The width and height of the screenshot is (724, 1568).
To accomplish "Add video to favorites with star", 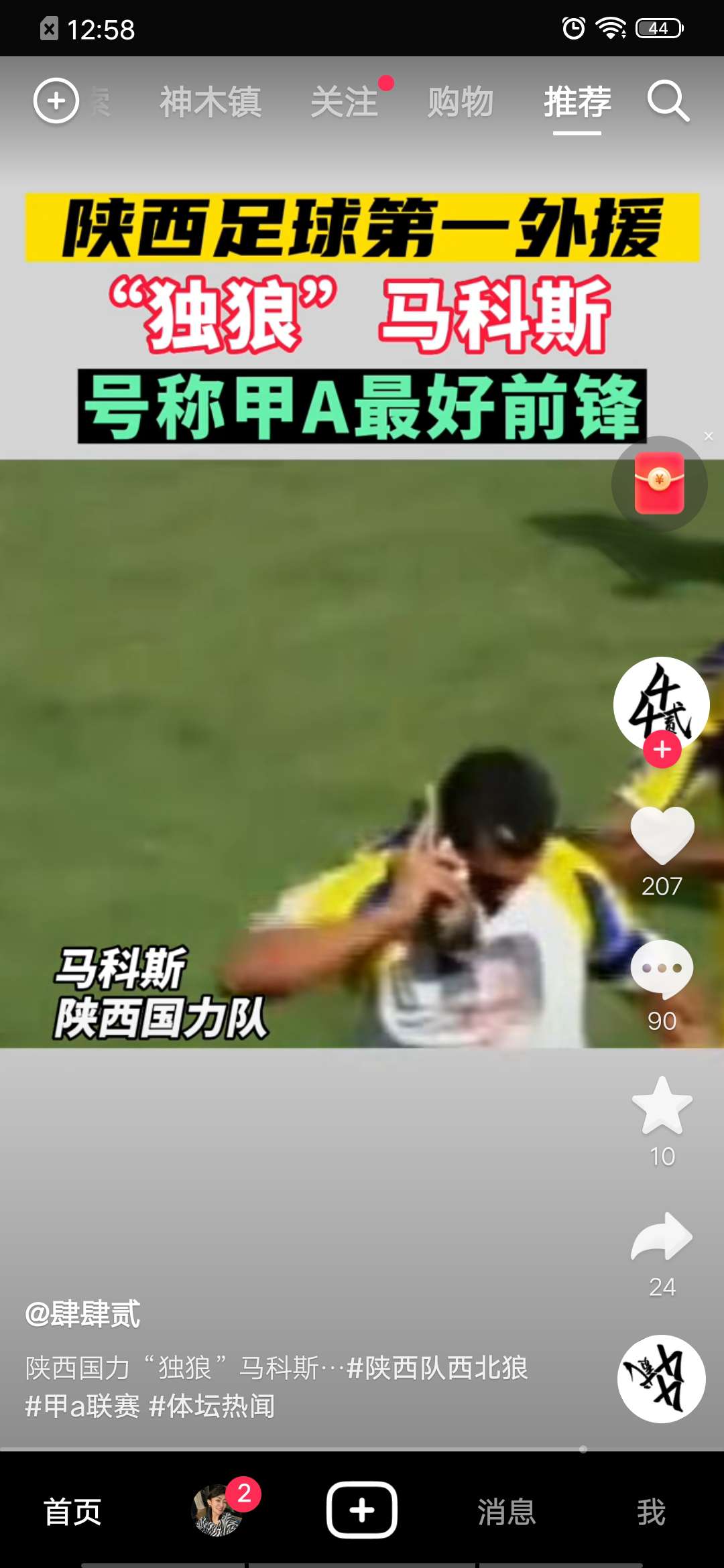I will point(662,1106).
